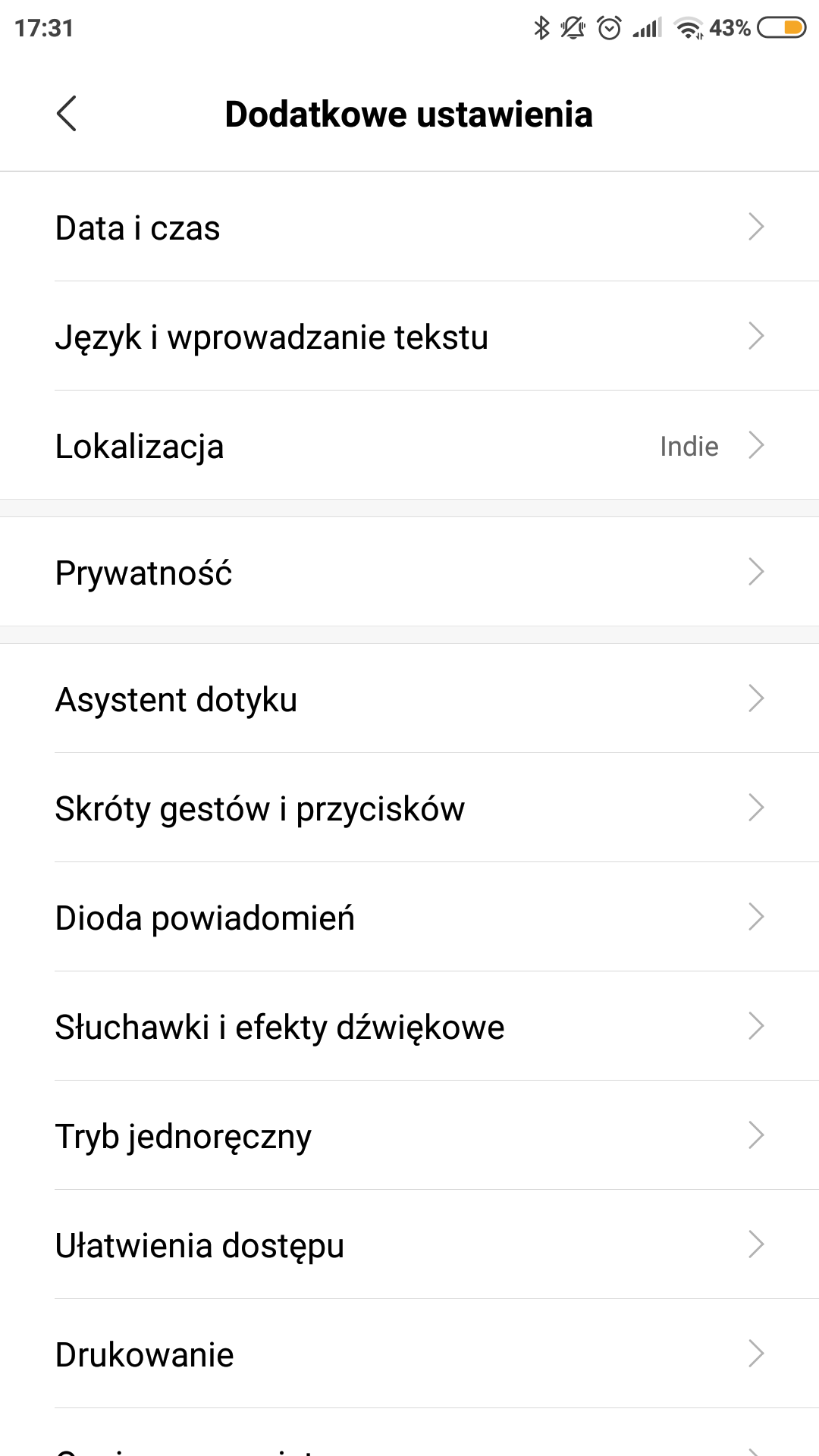Tap the Drukowanie row
The height and width of the screenshot is (1456, 819).
pyautogui.click(x=409, y=1354)
